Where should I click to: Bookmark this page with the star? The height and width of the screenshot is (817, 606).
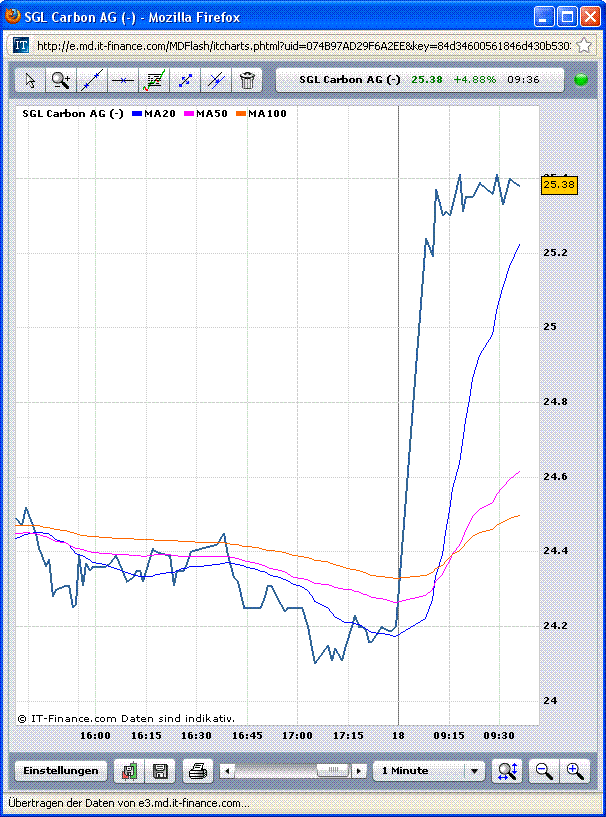tap(584, 45)
